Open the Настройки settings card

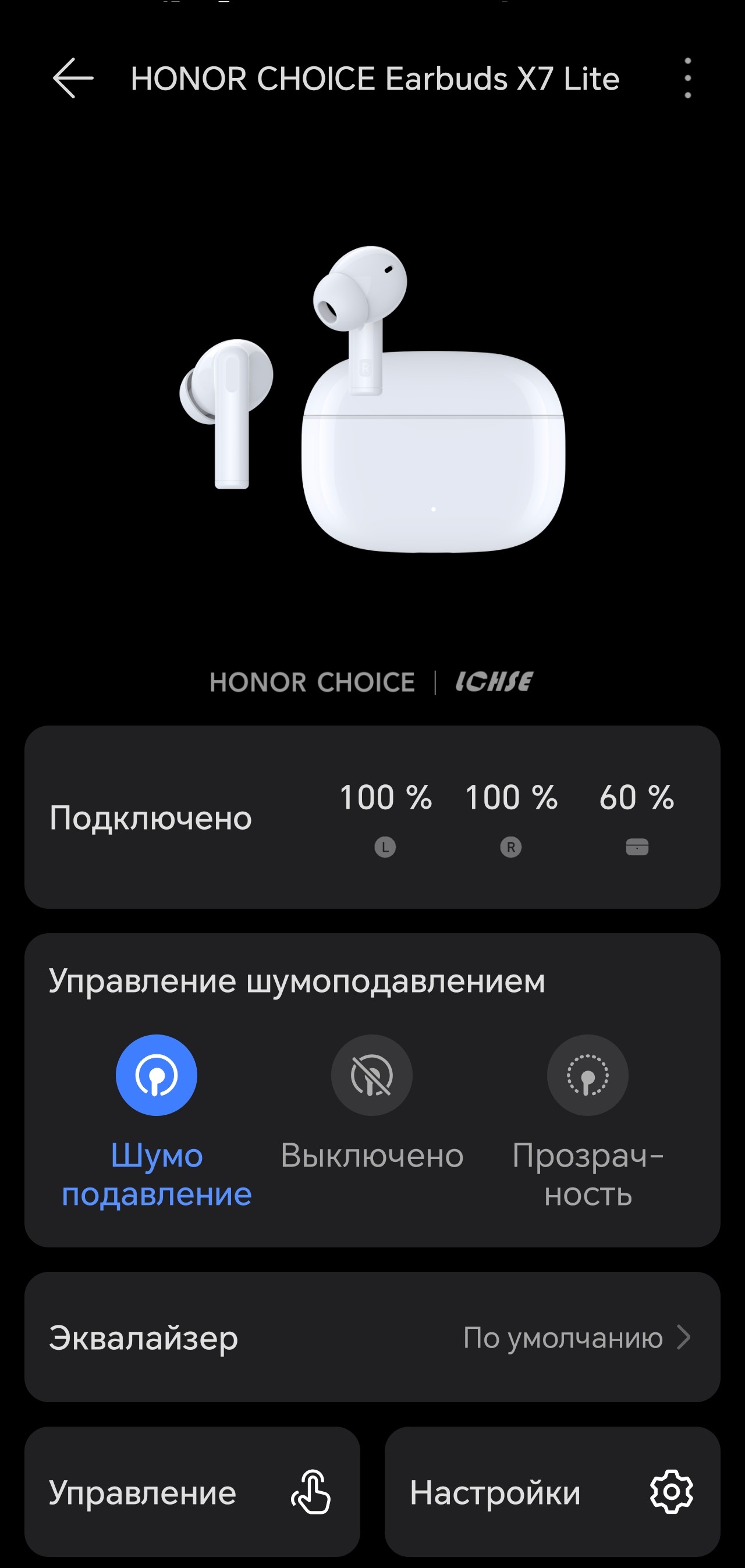[552, 1491]
